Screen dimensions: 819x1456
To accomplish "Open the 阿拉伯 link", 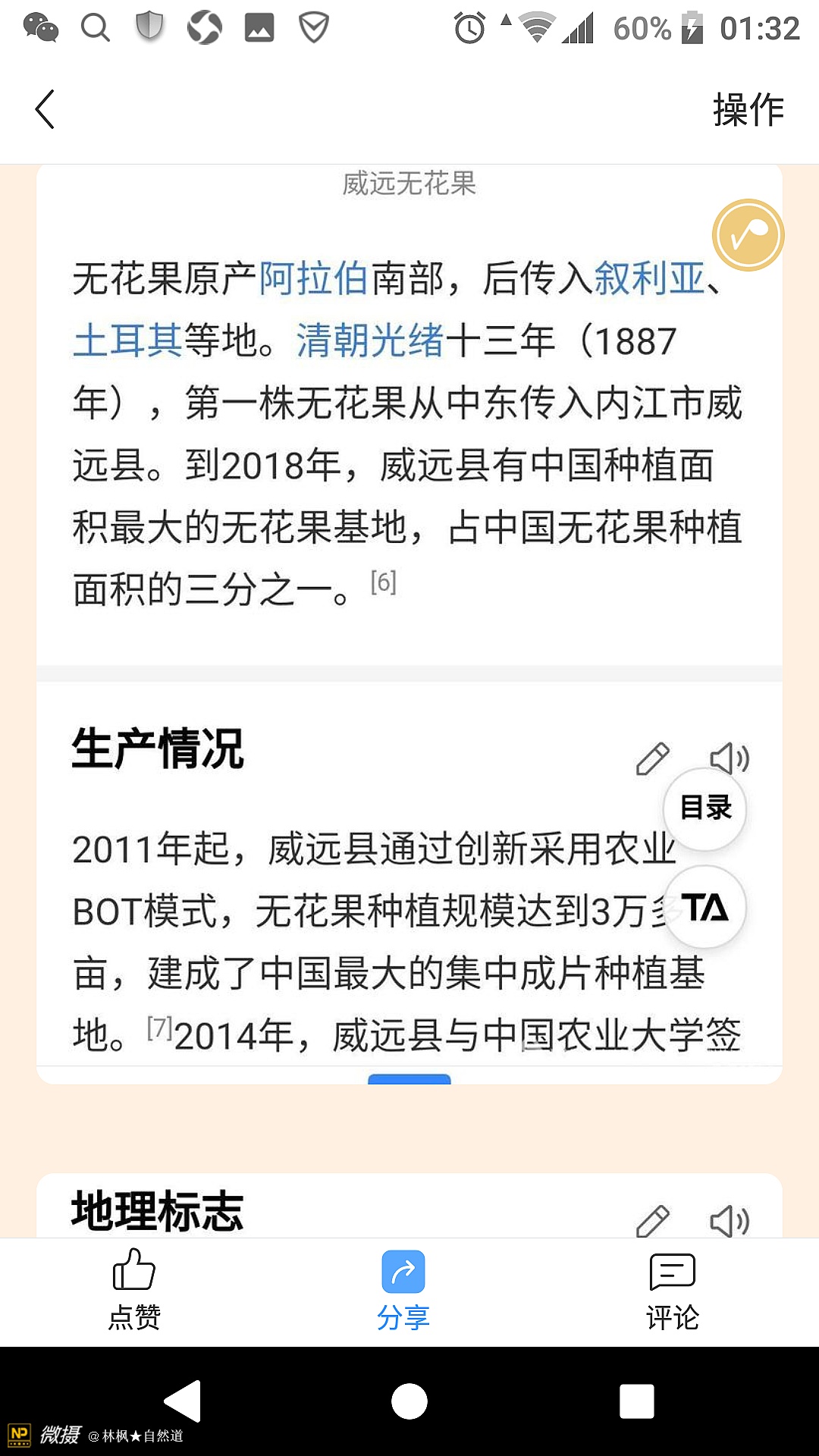I will coord(313,278).
